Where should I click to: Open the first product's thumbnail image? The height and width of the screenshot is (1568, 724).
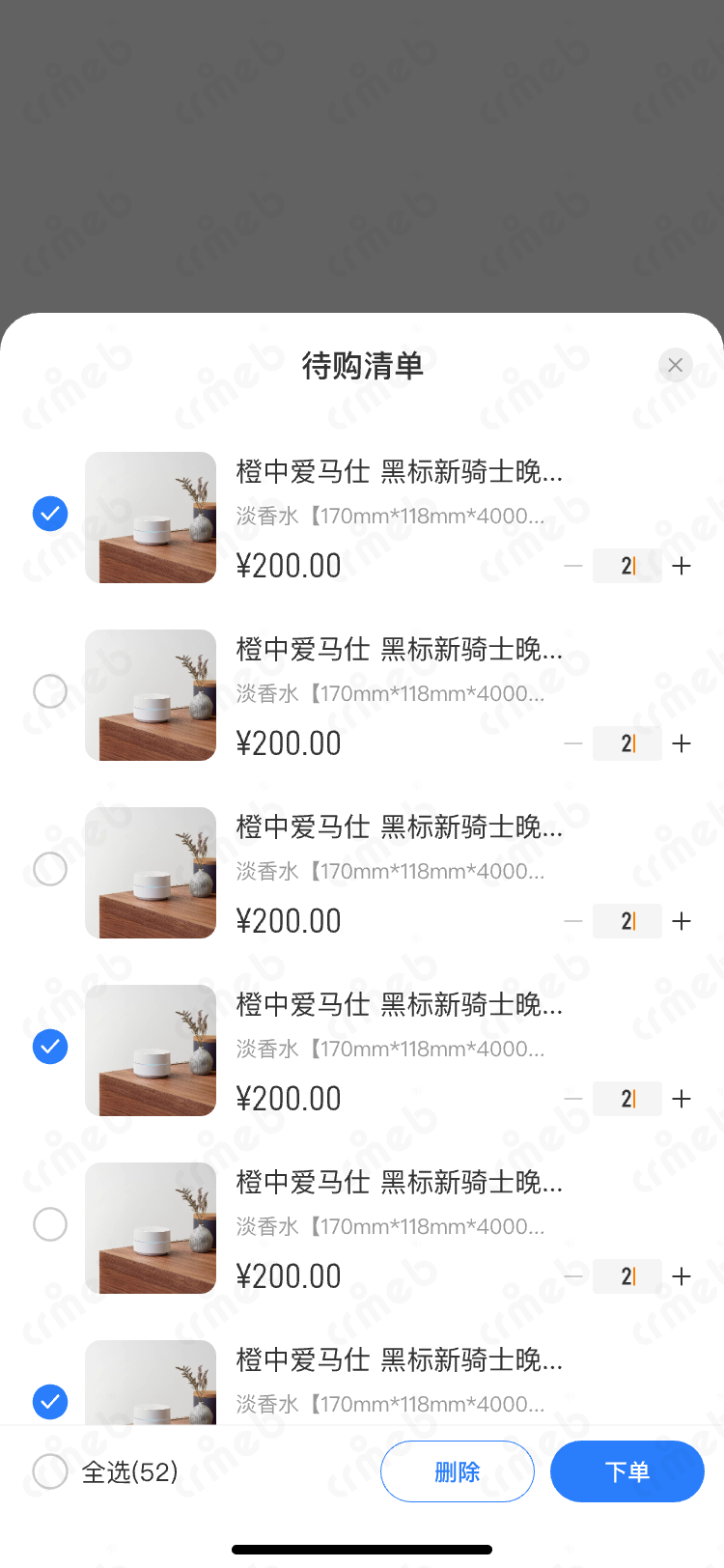pyautogui.click(x=151, y=518)
